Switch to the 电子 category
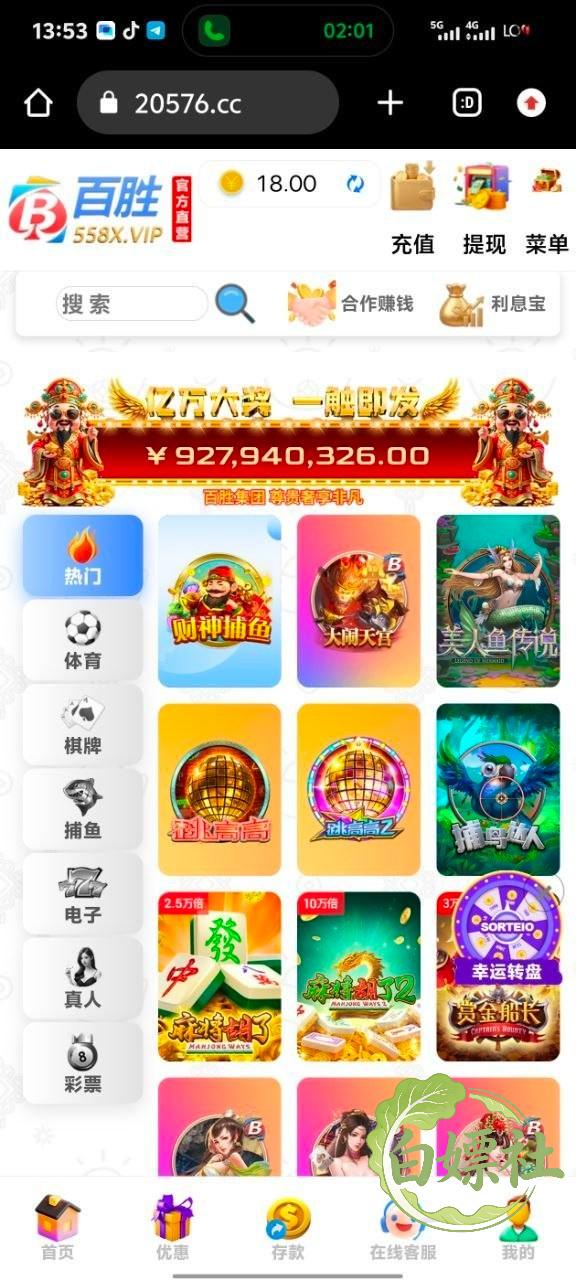 pyautogui.click(x=83, y=894)
